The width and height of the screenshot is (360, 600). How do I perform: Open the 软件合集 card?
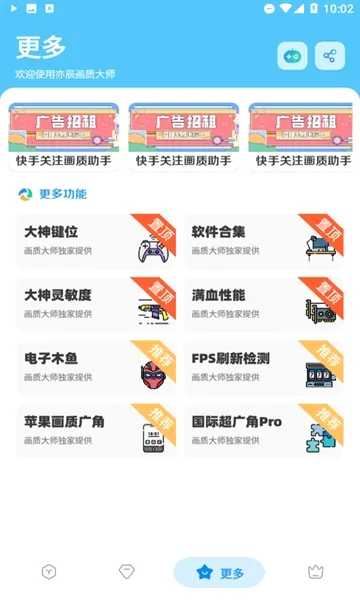pyautogui.click(x=264, y=241)
